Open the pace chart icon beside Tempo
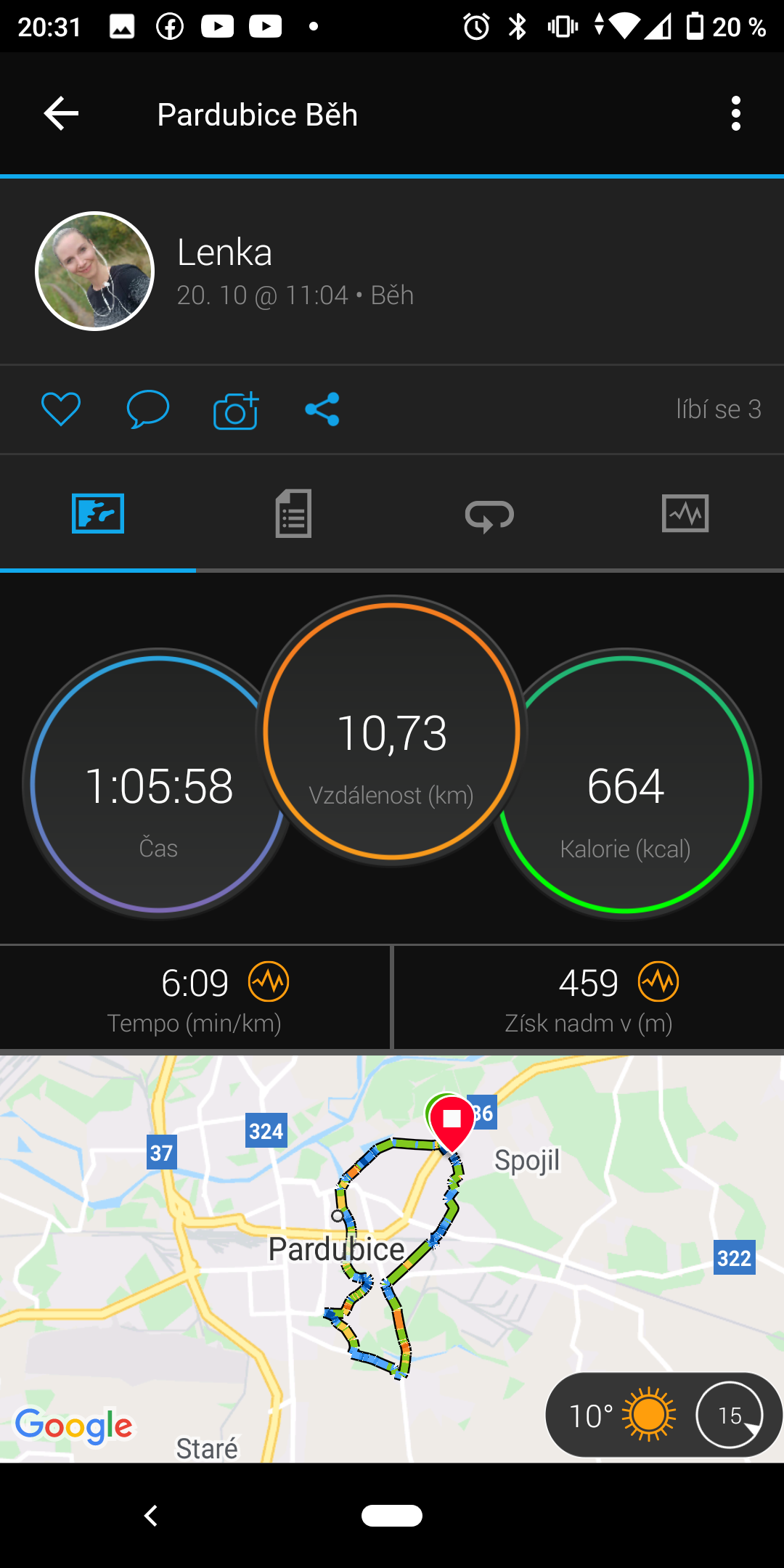 pyautogui.click(x=269, y=981)
